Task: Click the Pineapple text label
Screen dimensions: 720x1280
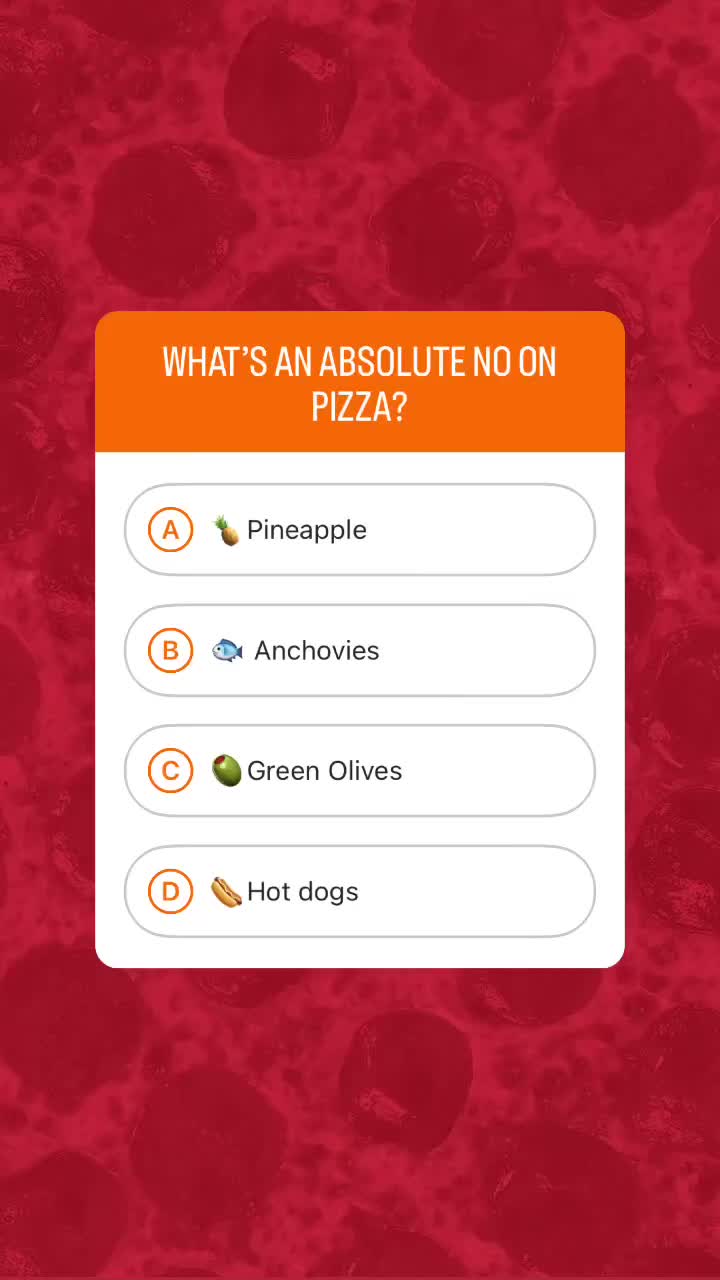Action: (307, 530)
